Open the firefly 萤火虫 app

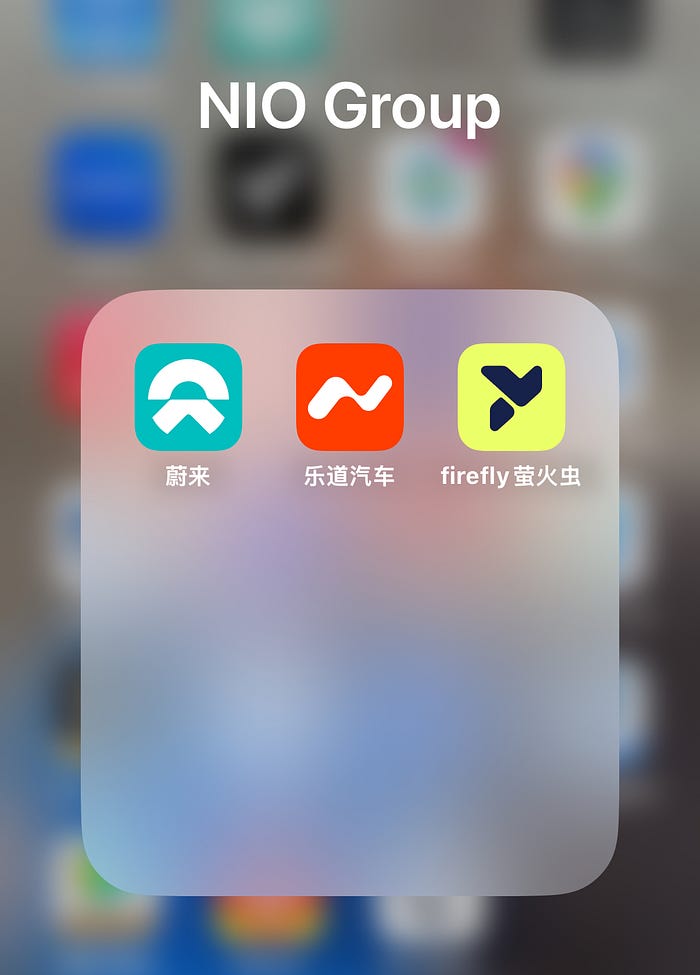tap(511, 397)
